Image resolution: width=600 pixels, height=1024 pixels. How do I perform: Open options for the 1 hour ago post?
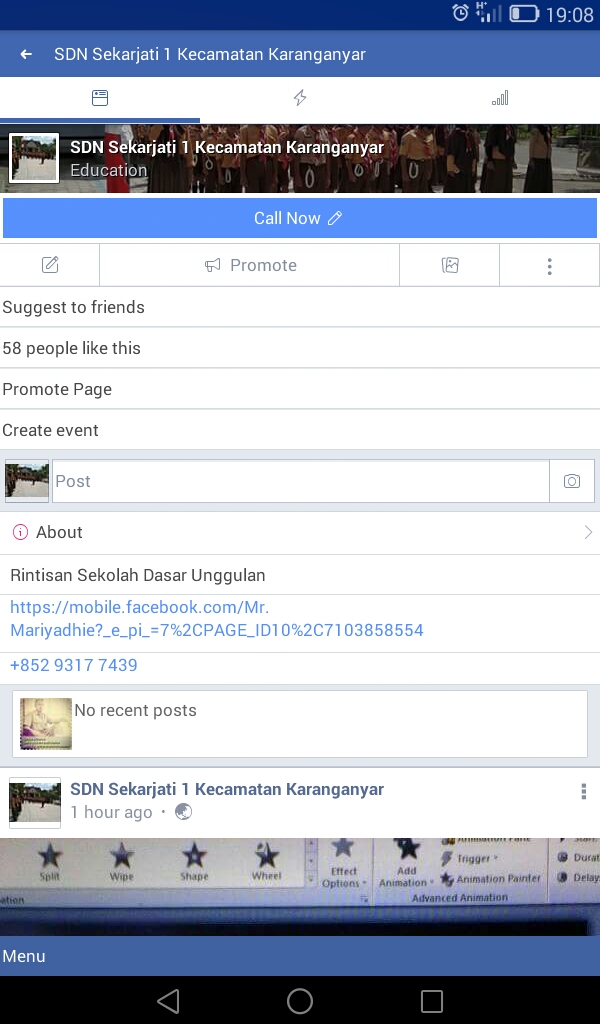pyautogui.click(x=583, y=792)
